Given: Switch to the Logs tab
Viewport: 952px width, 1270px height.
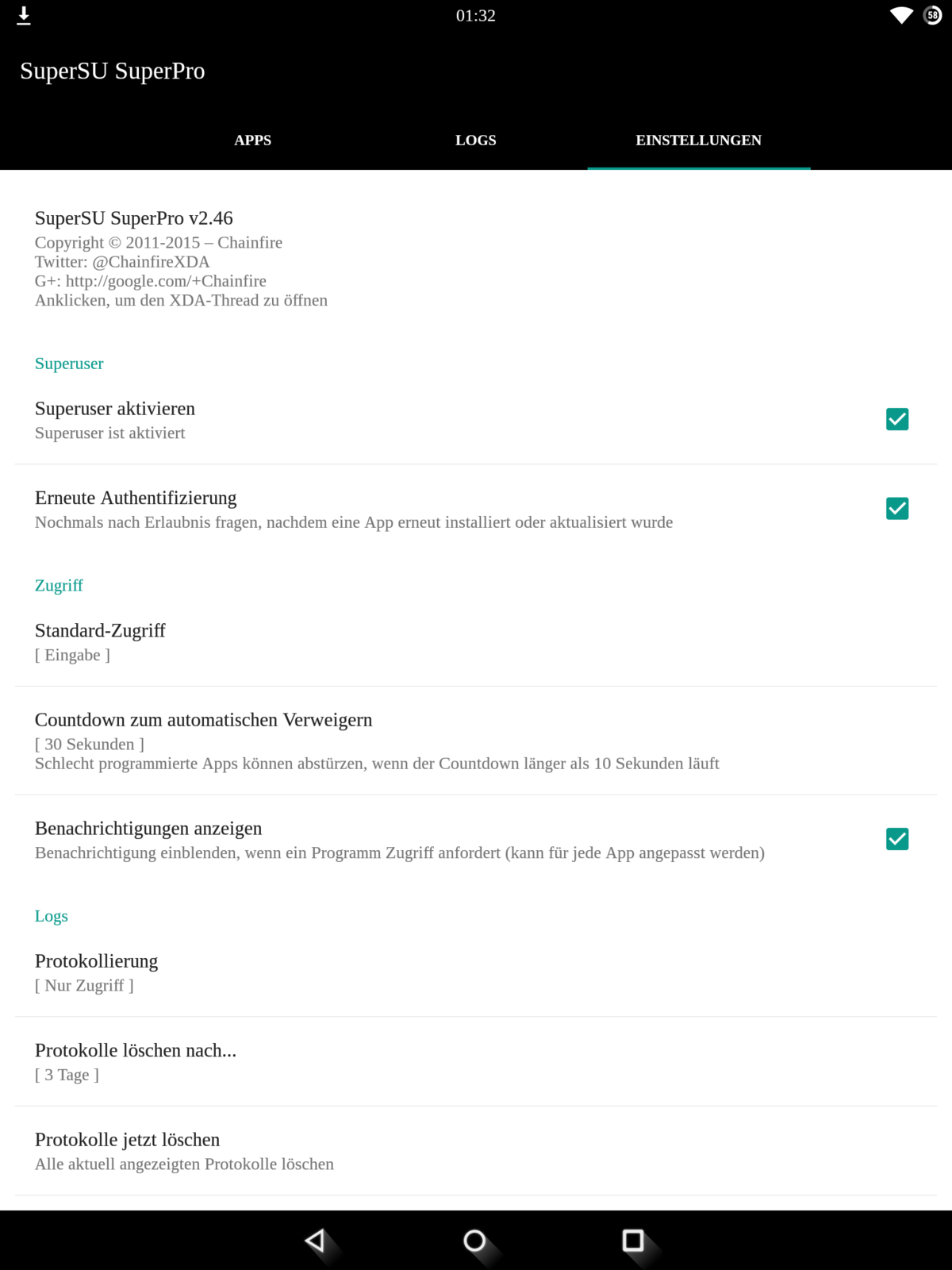Looking at the screenshot, I should pyautogui.click(x=475, y=140).
